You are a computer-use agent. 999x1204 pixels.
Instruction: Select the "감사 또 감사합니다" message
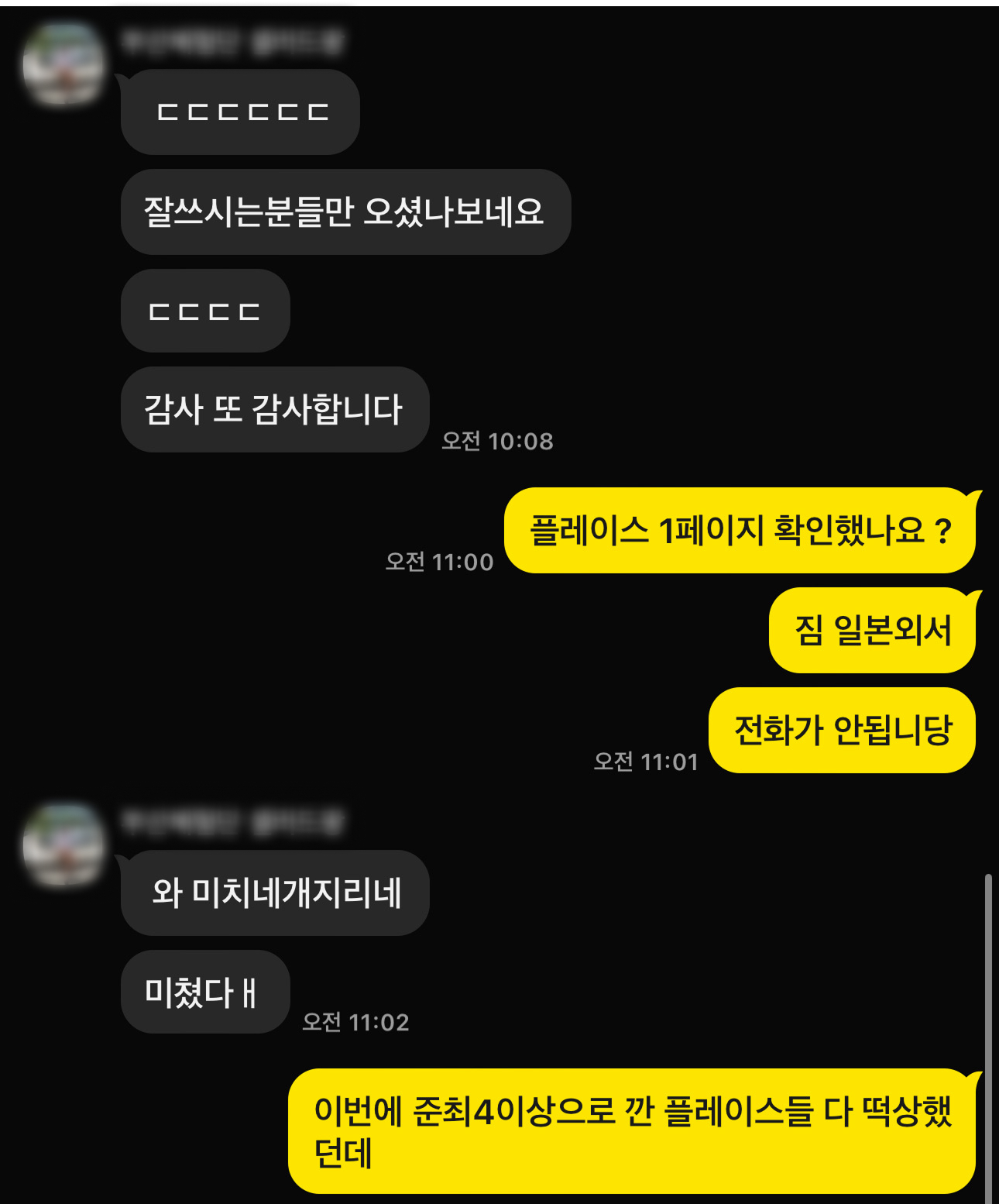pos(273,409)
